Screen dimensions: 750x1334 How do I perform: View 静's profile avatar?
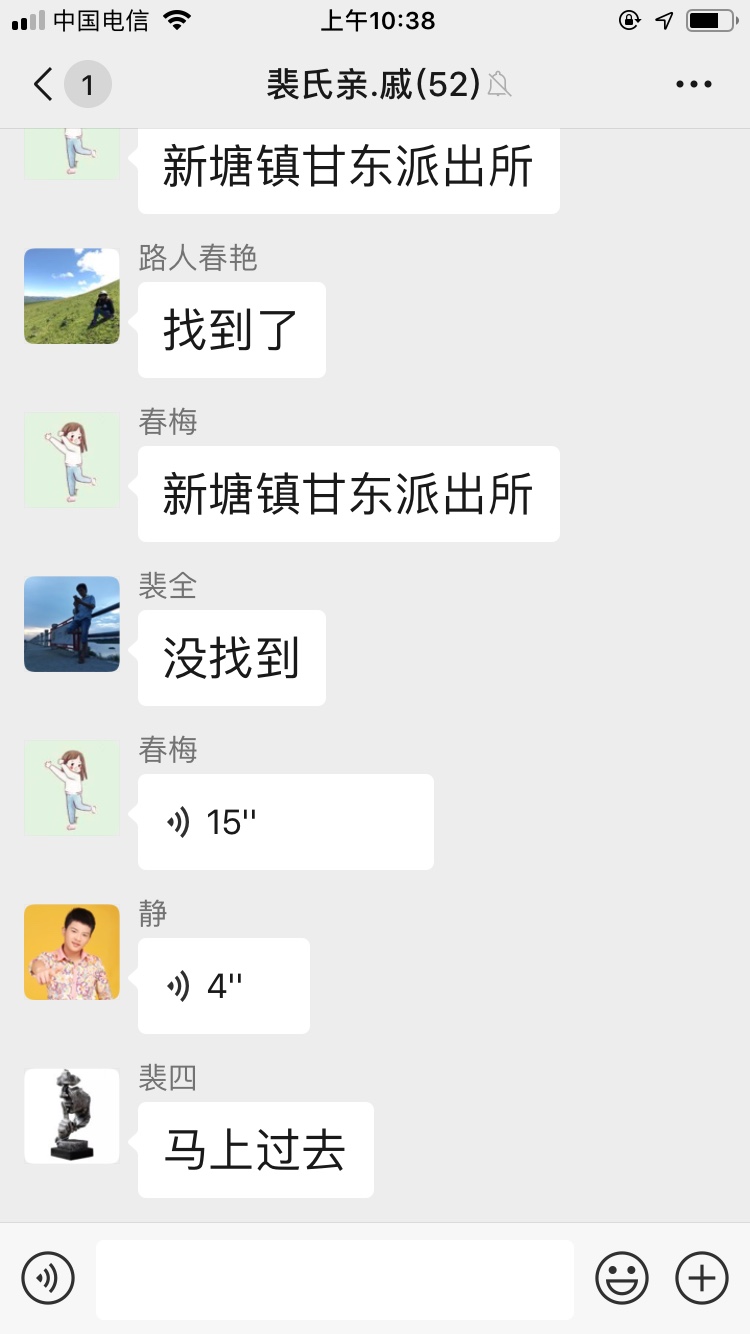[x=72, y=952]
